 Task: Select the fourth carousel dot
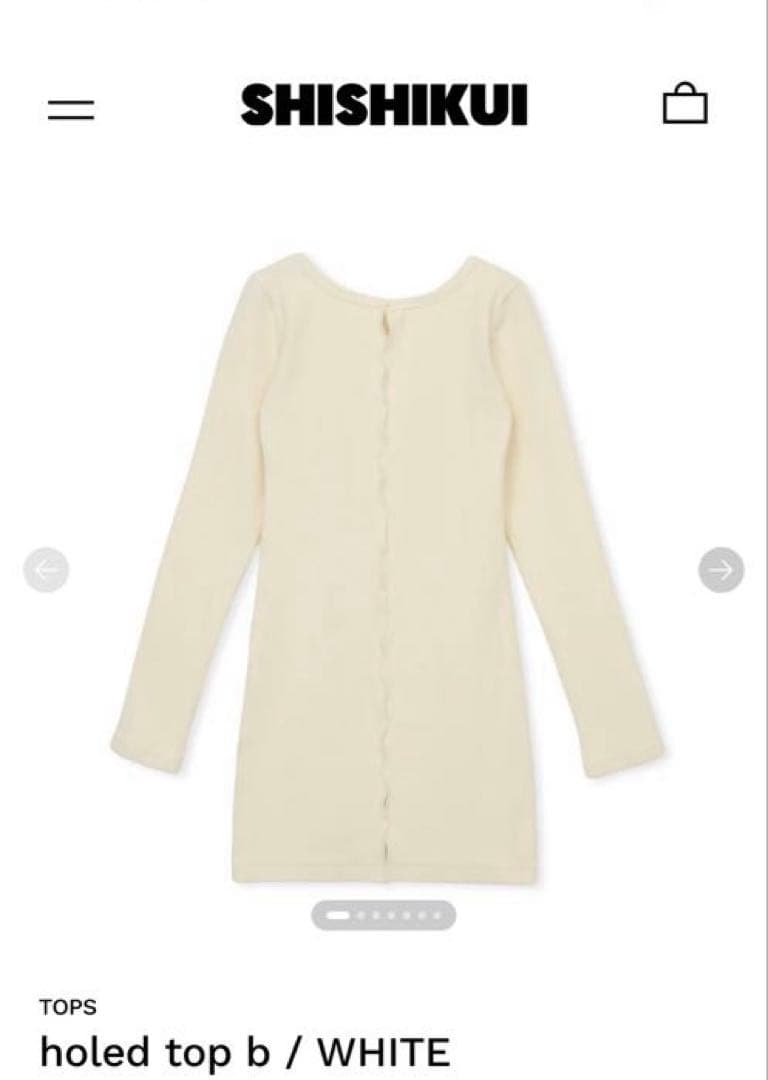click(x=390, y=913)
